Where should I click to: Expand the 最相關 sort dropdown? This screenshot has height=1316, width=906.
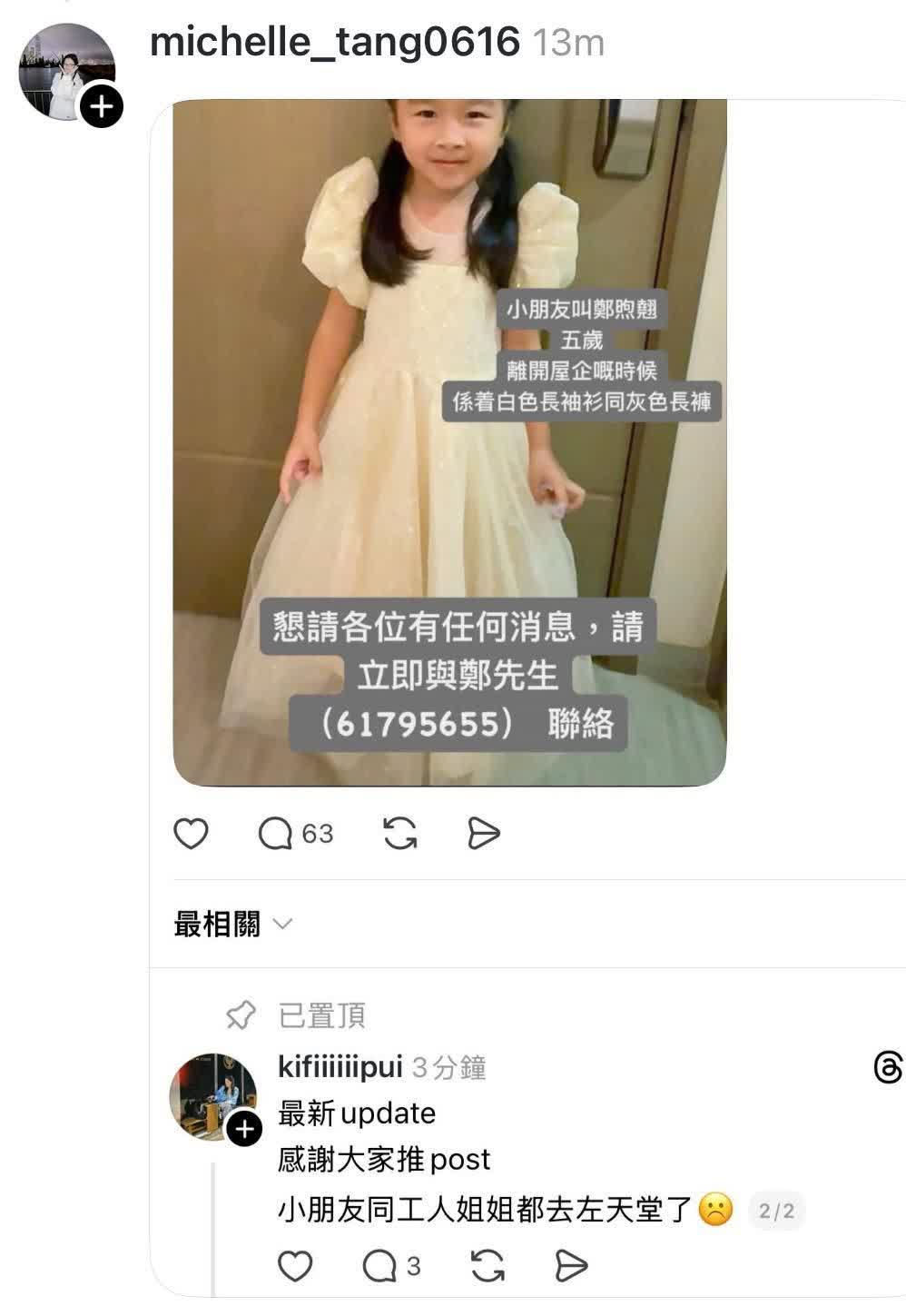pyautogui.click(x=232, y=925)
